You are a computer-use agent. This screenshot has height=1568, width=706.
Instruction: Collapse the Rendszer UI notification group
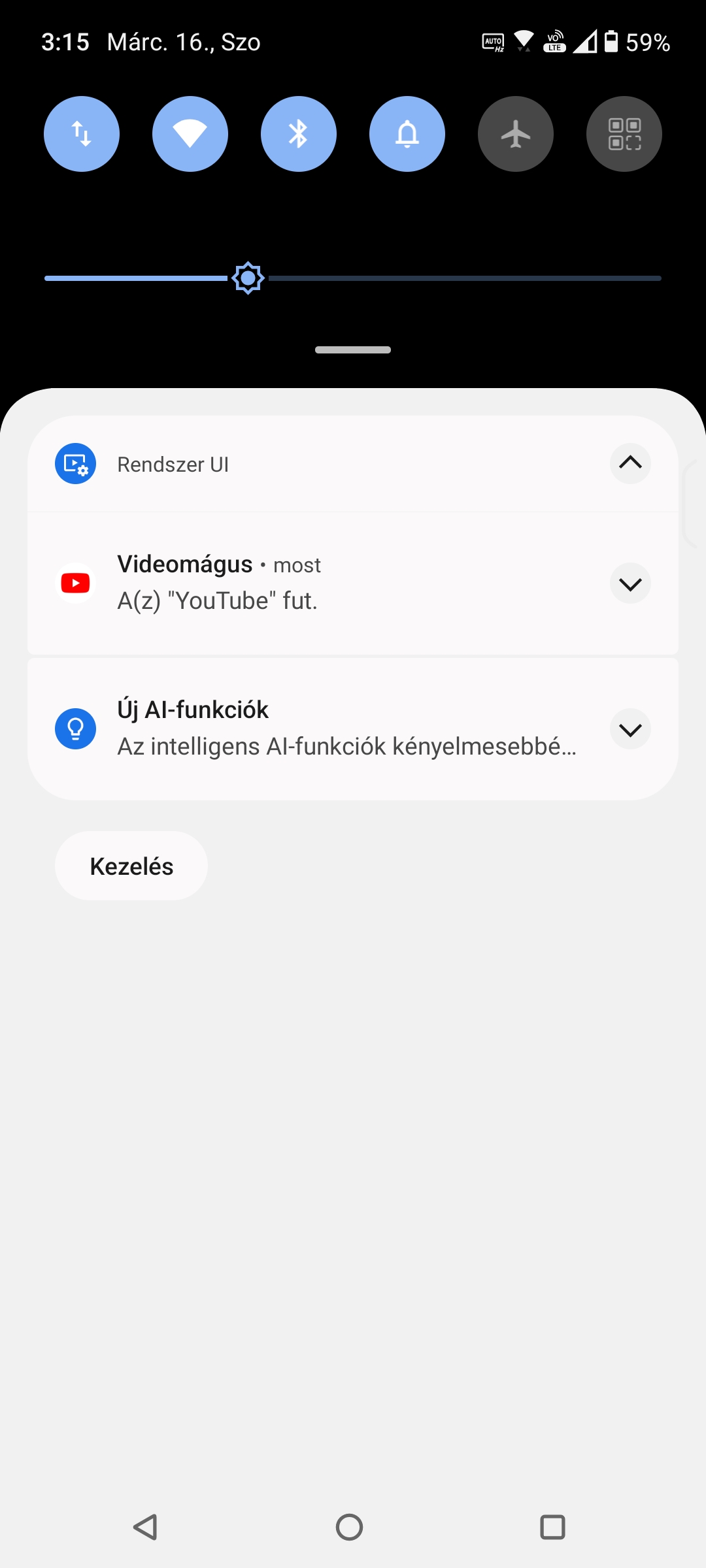[x=630, y=463]
